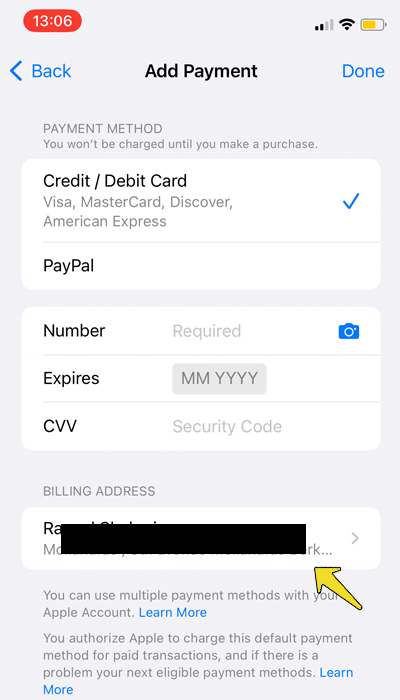
Task: Open Learn More about multiple payment methods
Action: (x=173, y=612)
